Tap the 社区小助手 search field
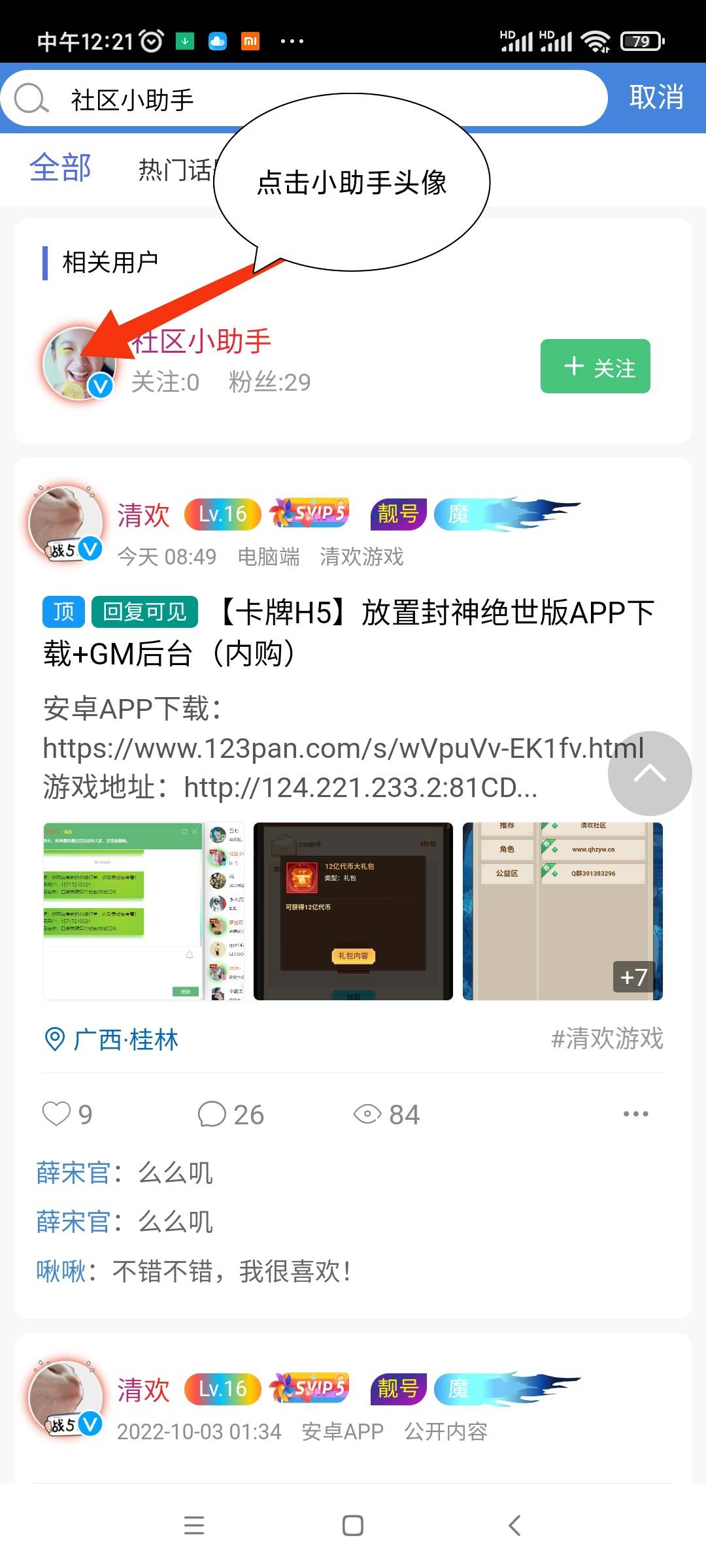This screenshot has height=1568, width=706. pos(304,99)
